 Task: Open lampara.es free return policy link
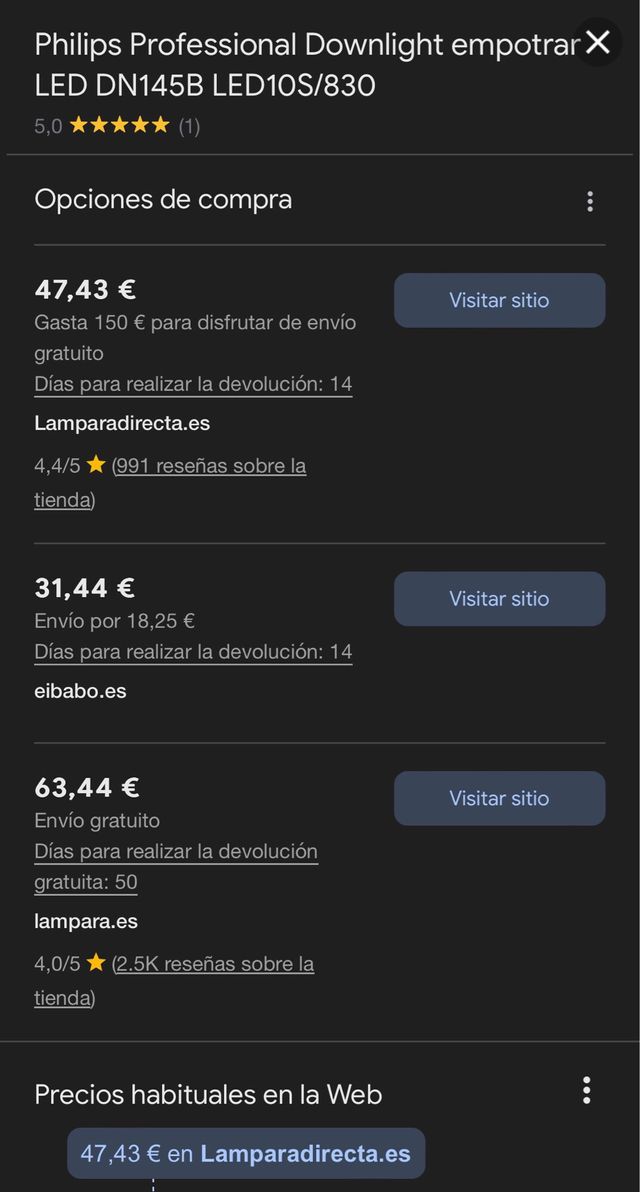(x=176, y=853)
